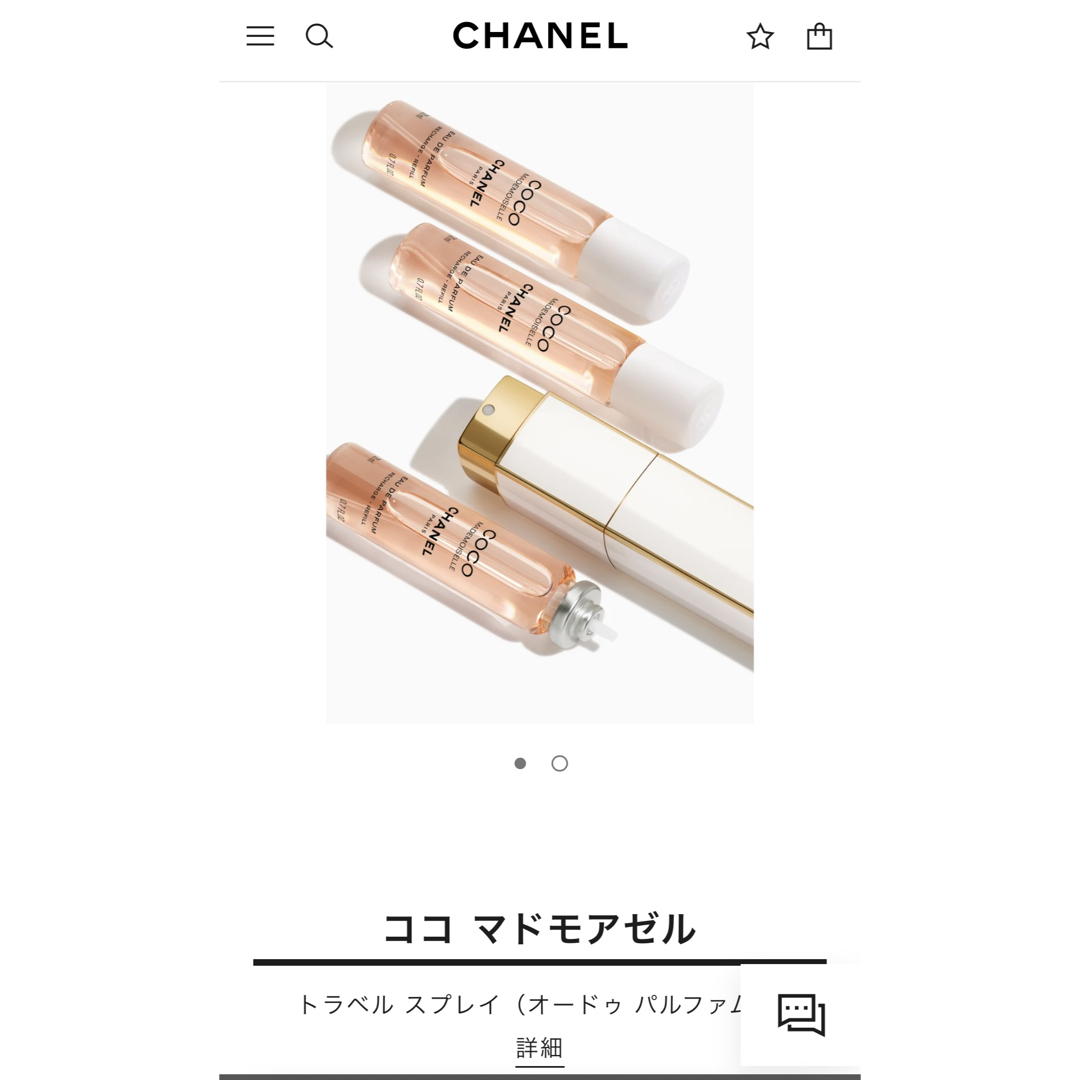Open the Coco Mademoiselle product image
Viewport: 1080px width, 1080px height.
(x=540, y=403)
